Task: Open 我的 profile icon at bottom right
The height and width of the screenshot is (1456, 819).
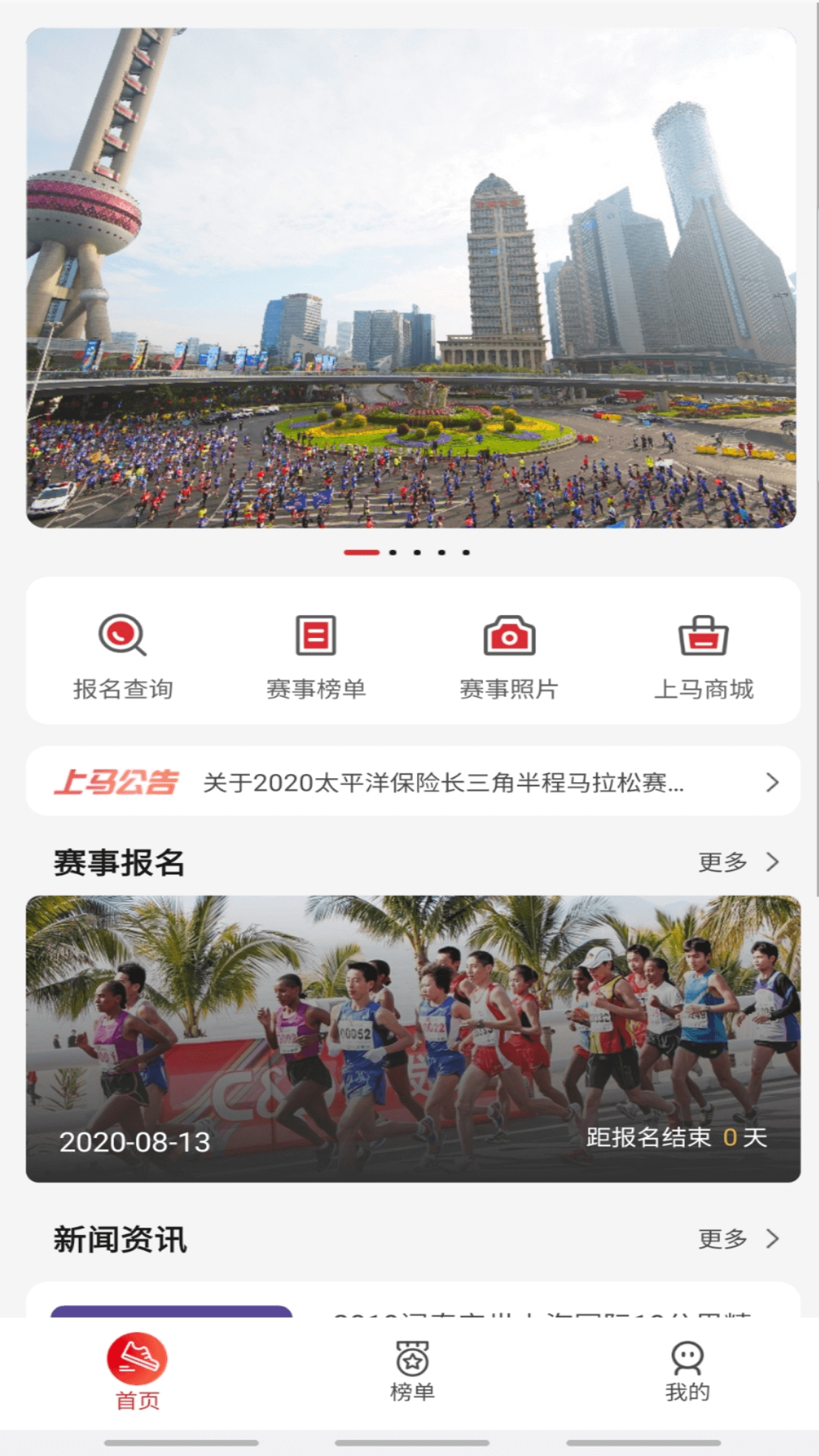Action: point(688,1356)
